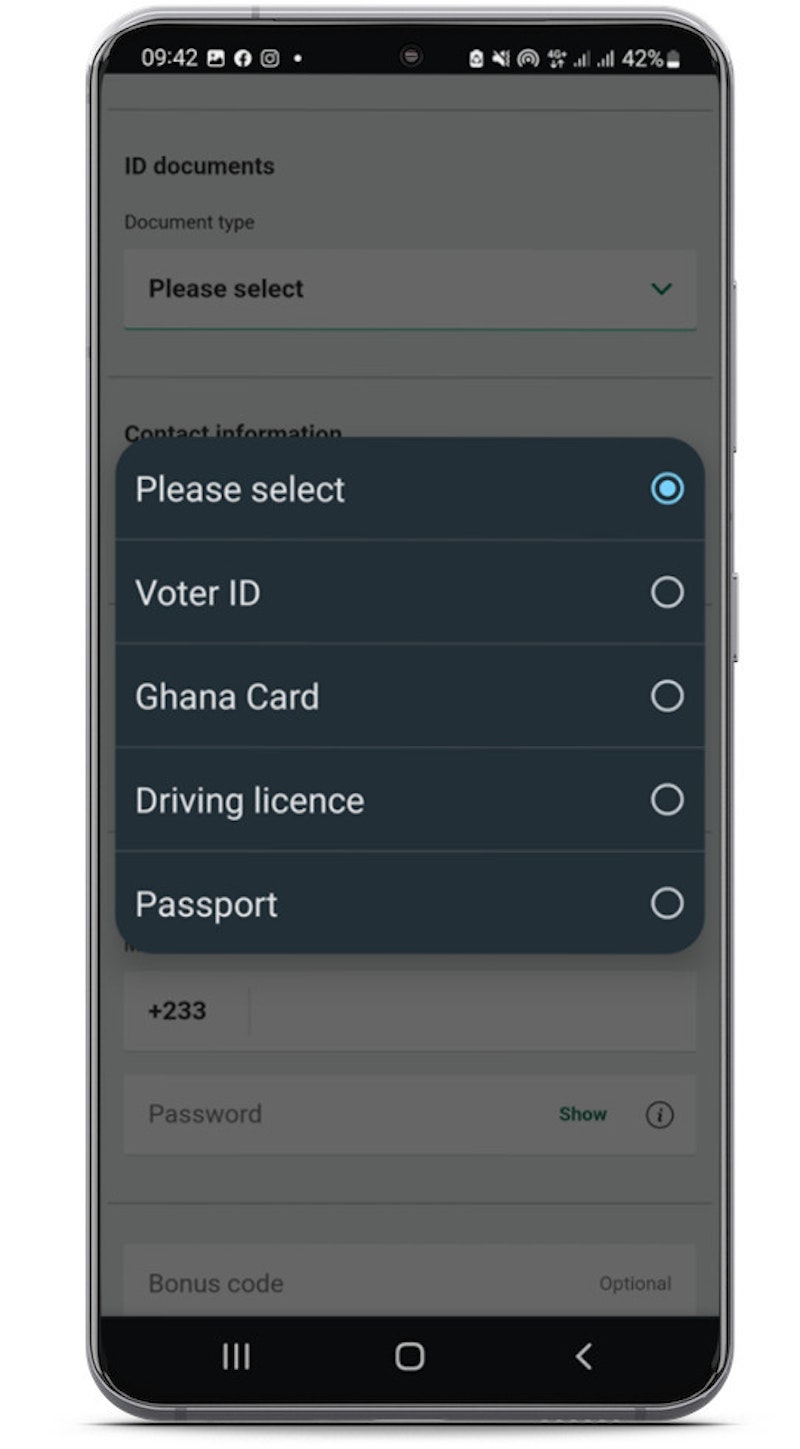Tap the system back button
800x1449 pixels.
(584, 1356)
